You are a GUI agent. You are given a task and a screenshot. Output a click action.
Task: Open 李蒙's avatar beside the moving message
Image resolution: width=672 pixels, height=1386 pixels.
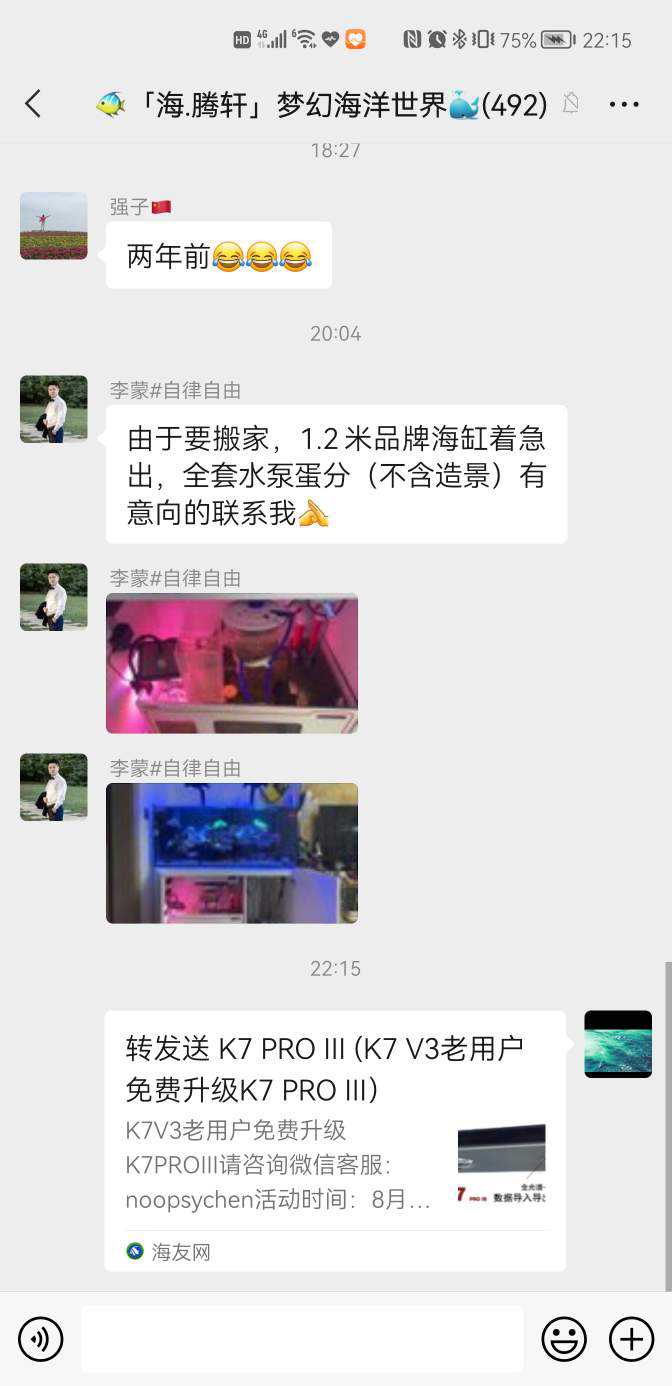click(54, 409)
